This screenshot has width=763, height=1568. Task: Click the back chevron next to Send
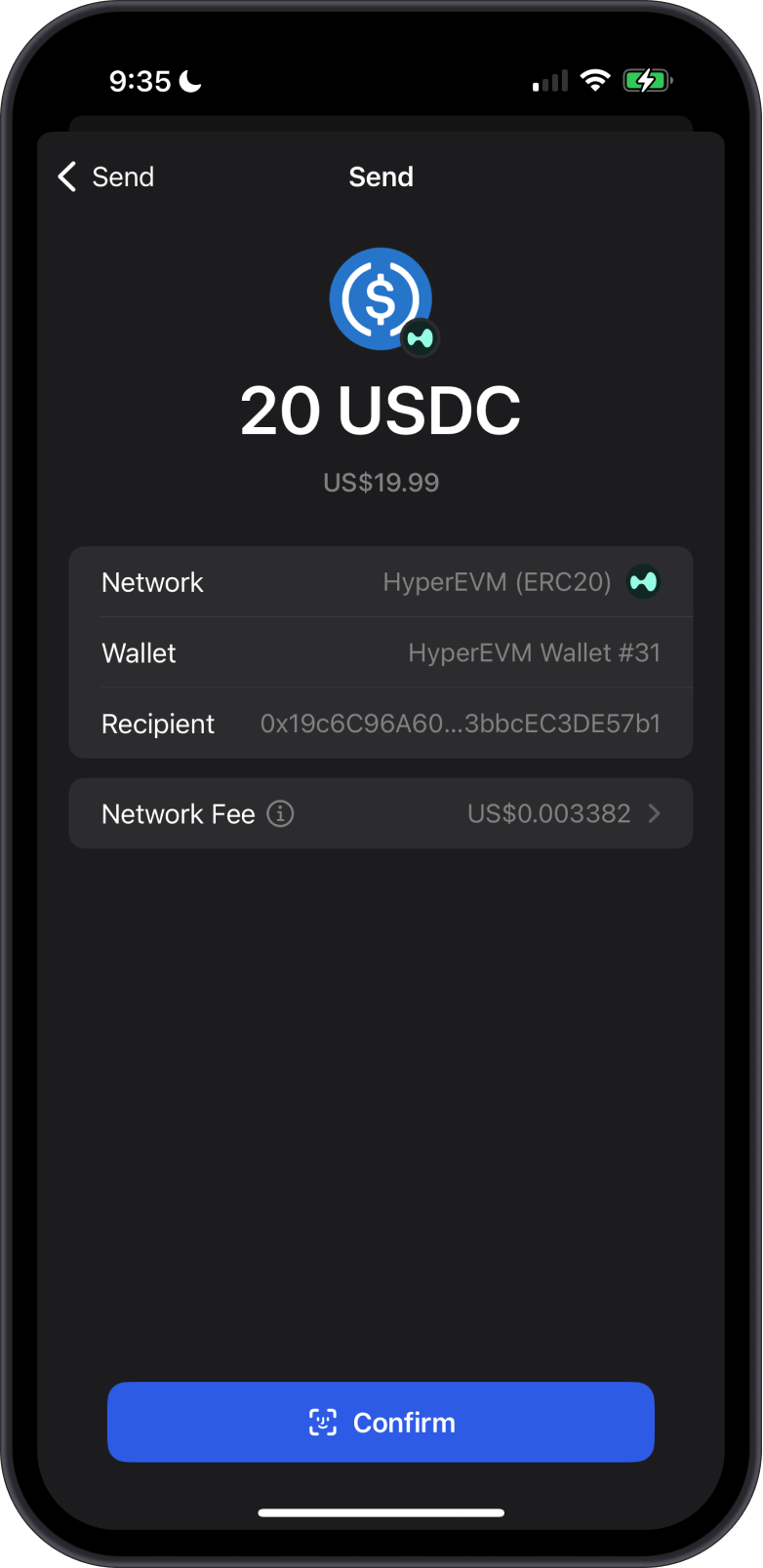64,176
